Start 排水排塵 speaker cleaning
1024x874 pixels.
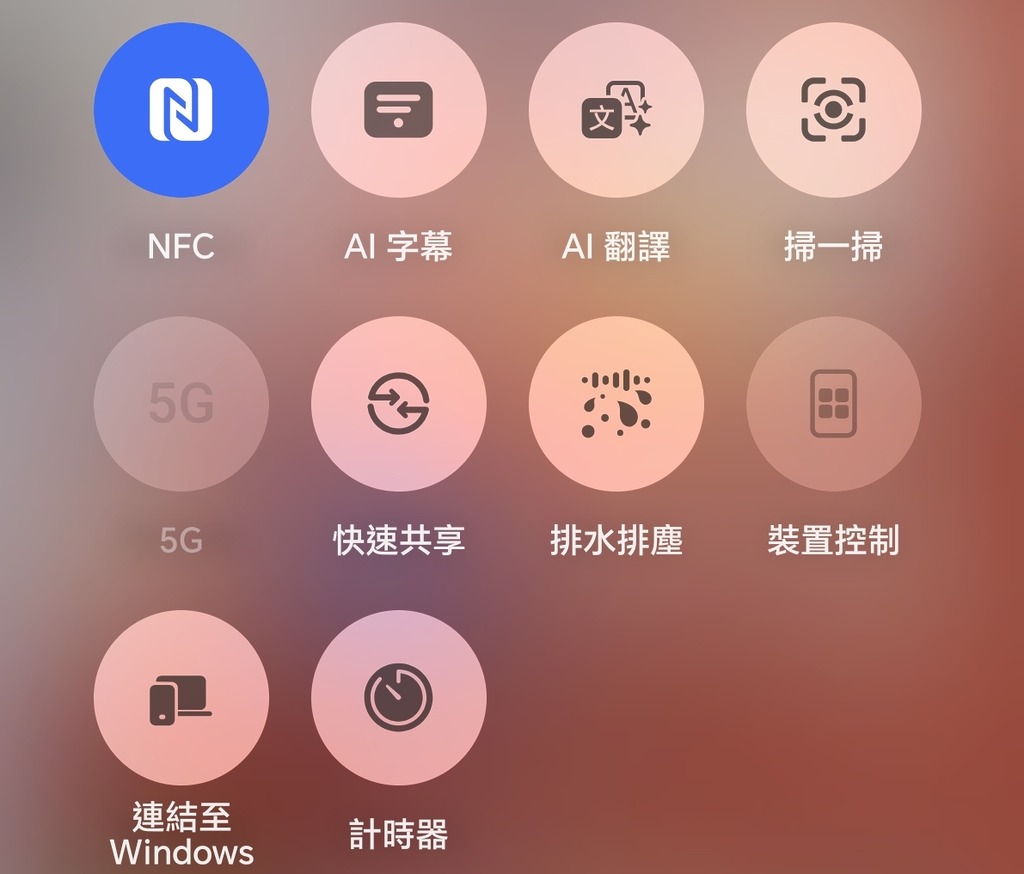click(x=616, y=404)
